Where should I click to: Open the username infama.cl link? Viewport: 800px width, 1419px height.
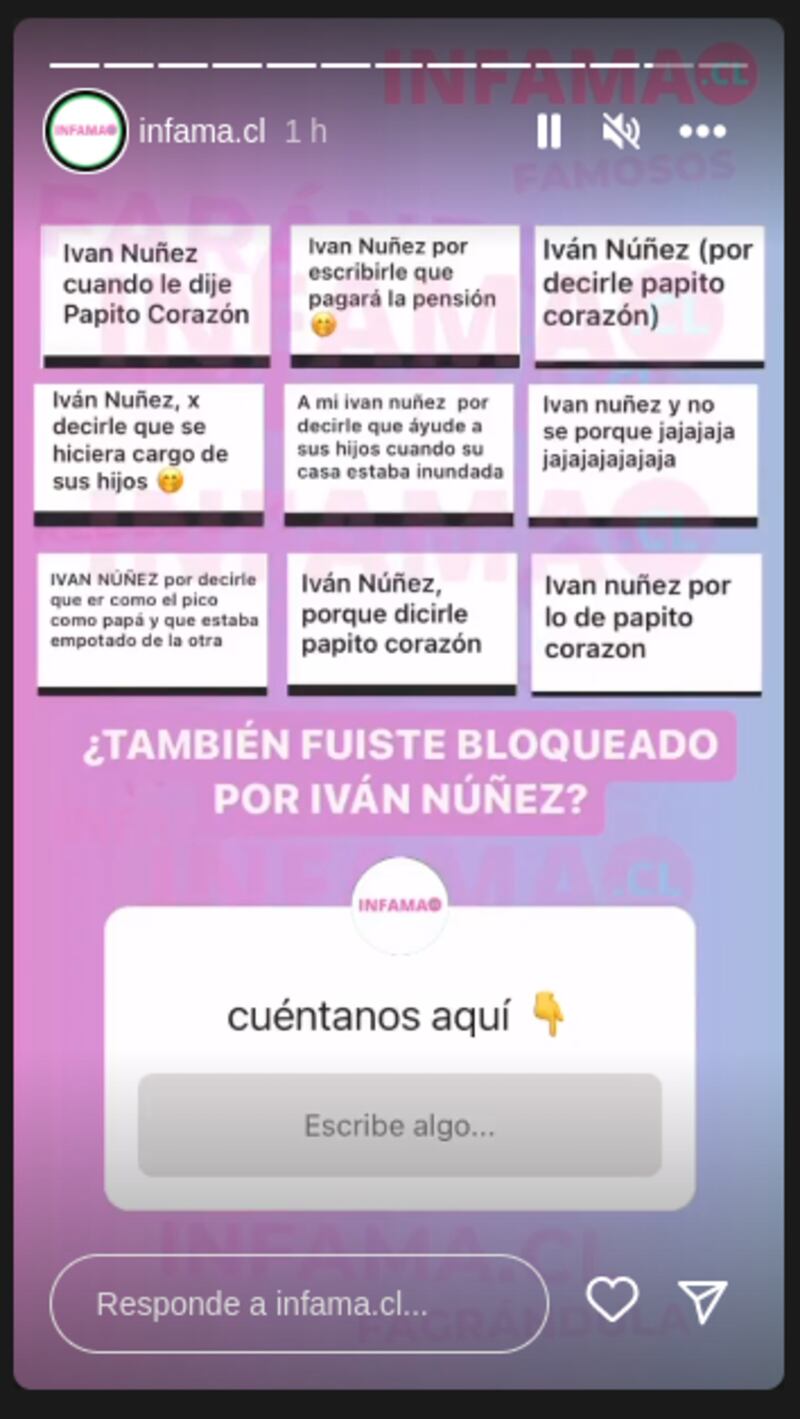click(204, 130)
